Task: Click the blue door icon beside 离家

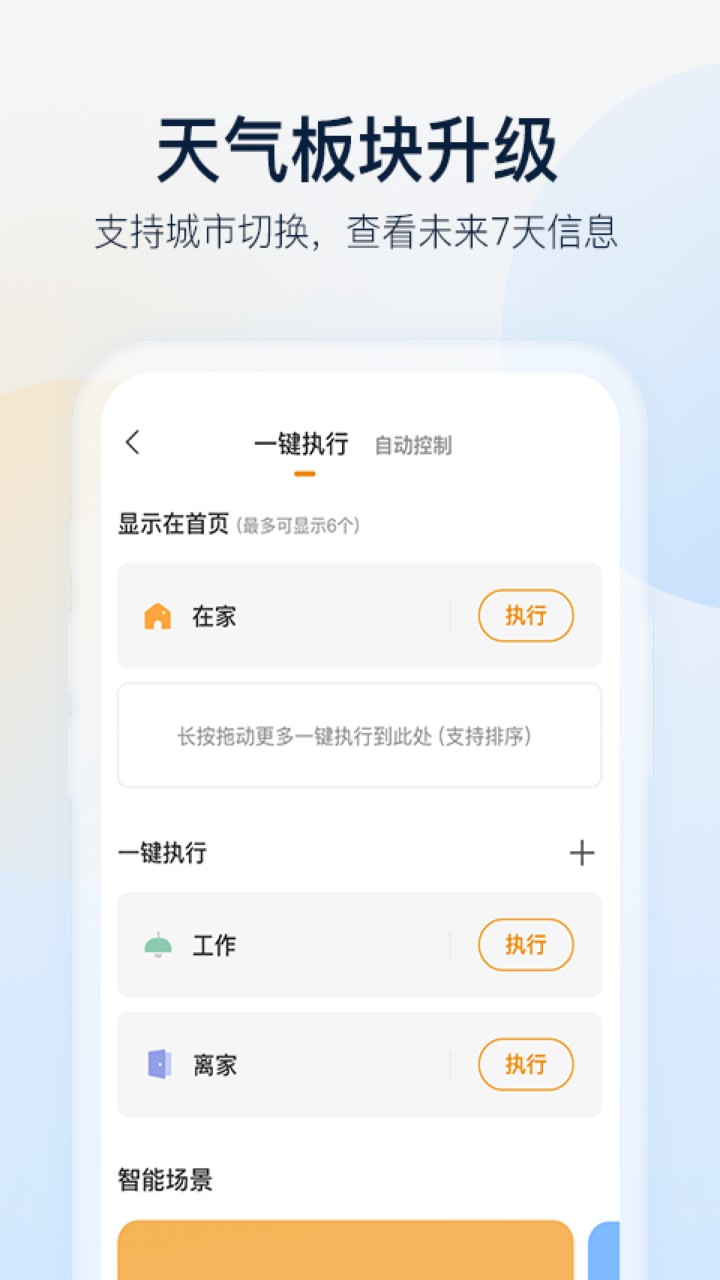Action: click(157, 1065)
